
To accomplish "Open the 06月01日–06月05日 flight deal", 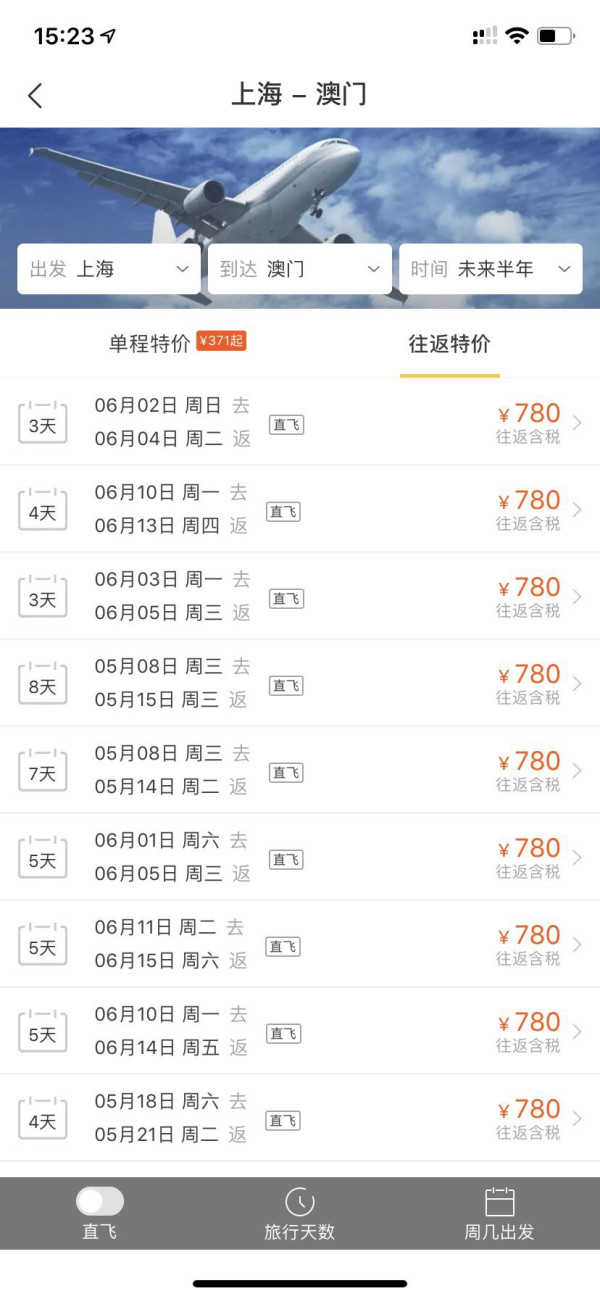I will coord(300,857).
